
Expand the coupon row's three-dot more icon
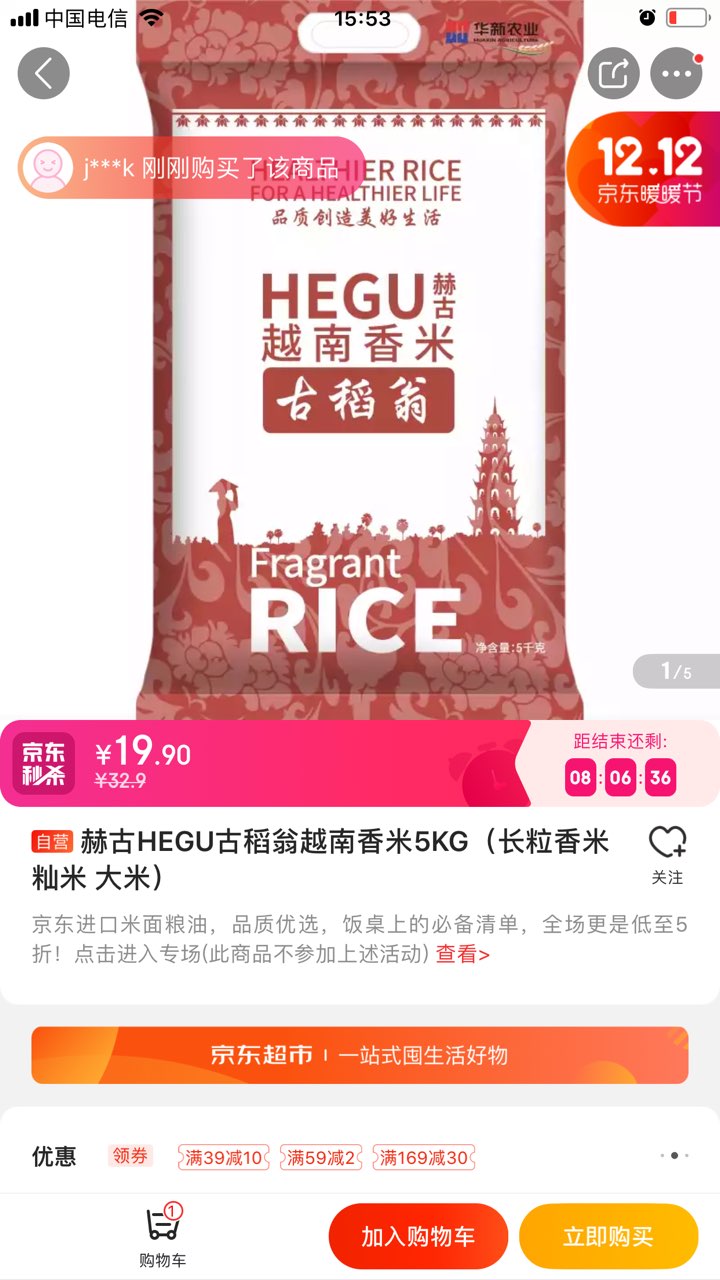(674, 1156)
